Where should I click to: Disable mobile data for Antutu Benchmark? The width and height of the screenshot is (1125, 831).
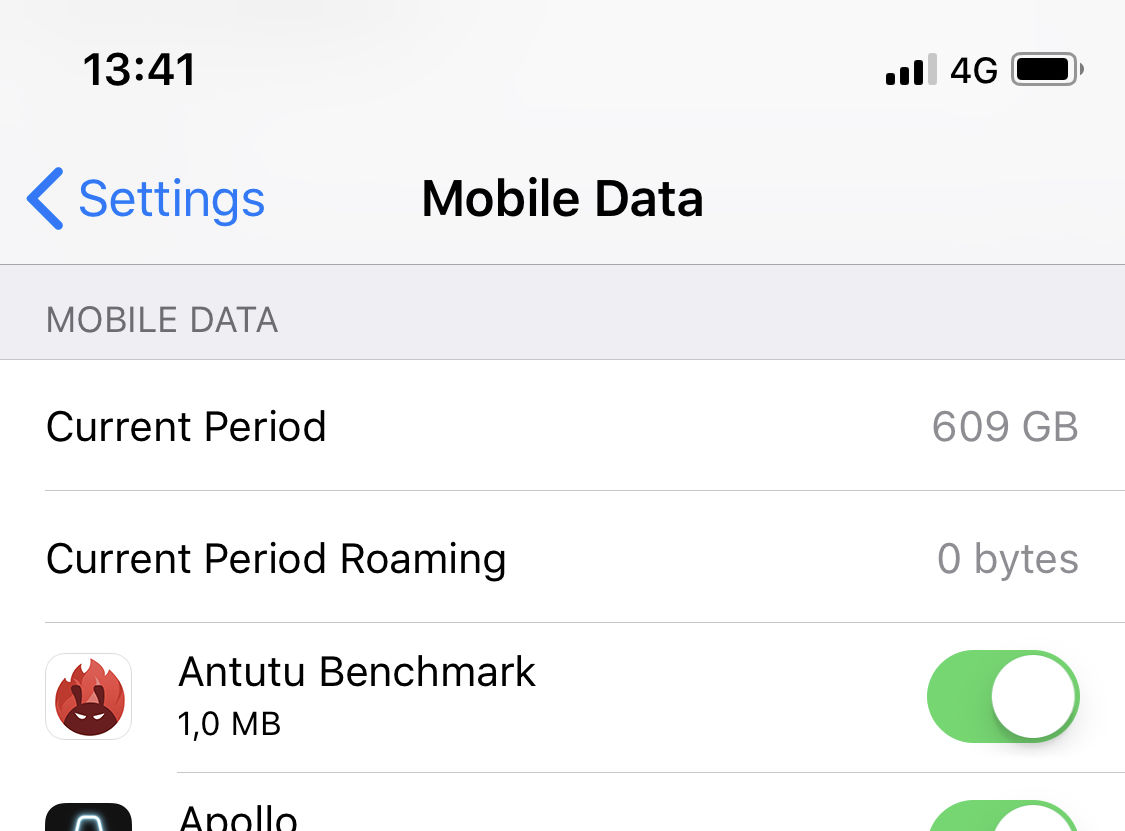click(x=1003, y=697)
